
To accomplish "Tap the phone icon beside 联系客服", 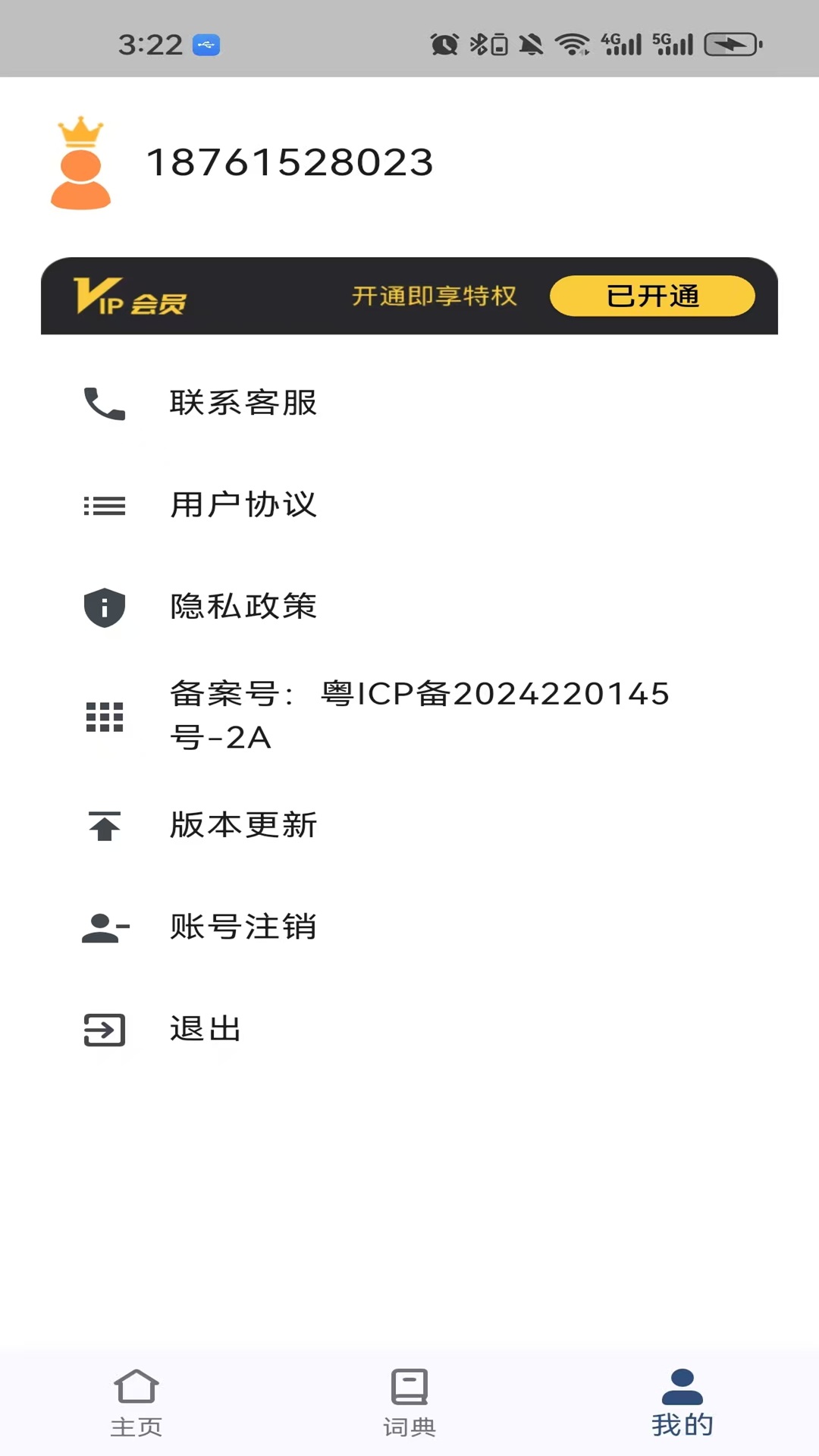I will (x=104, y=405).
